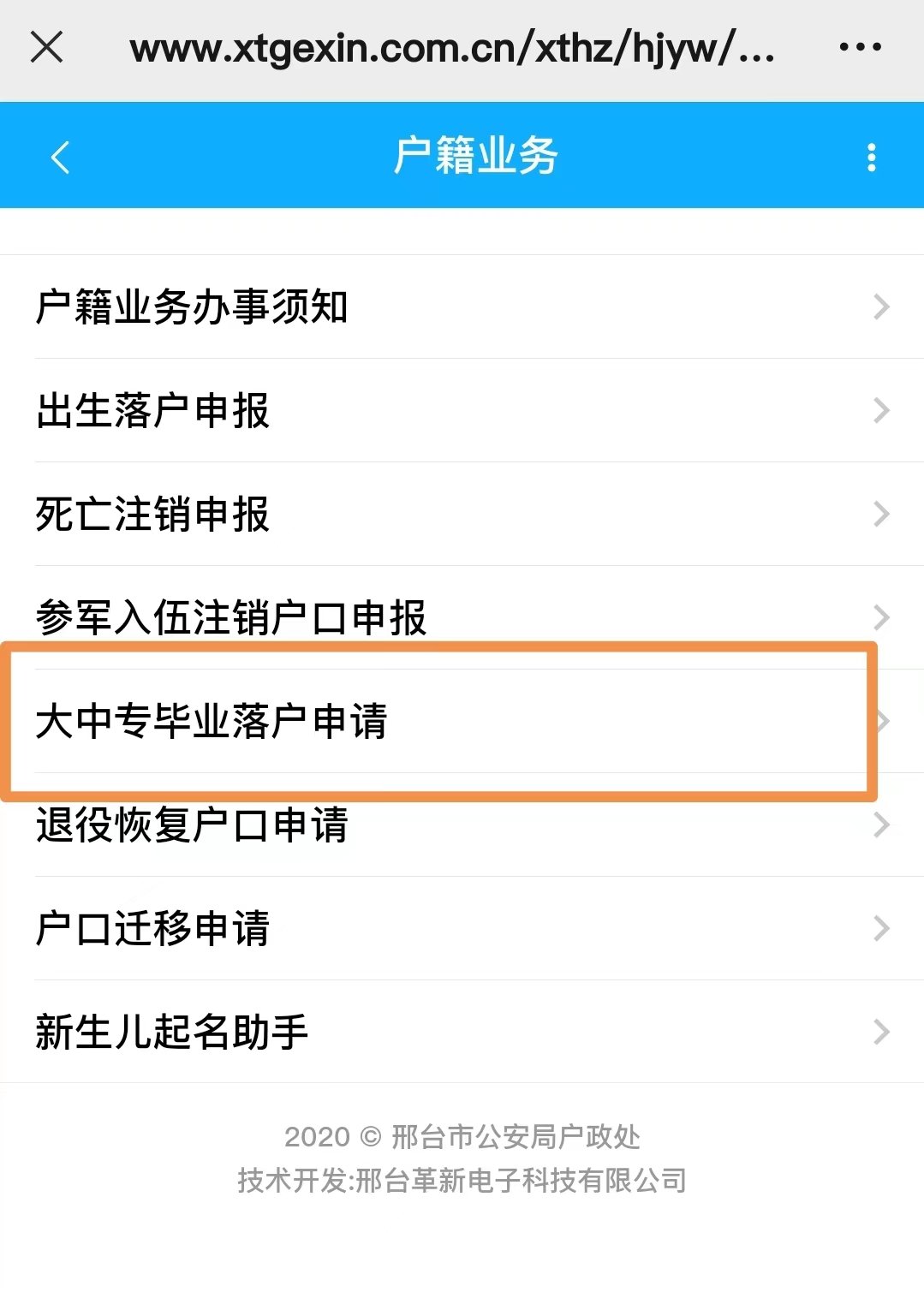Open 出生落户申报

pos(462,410)
